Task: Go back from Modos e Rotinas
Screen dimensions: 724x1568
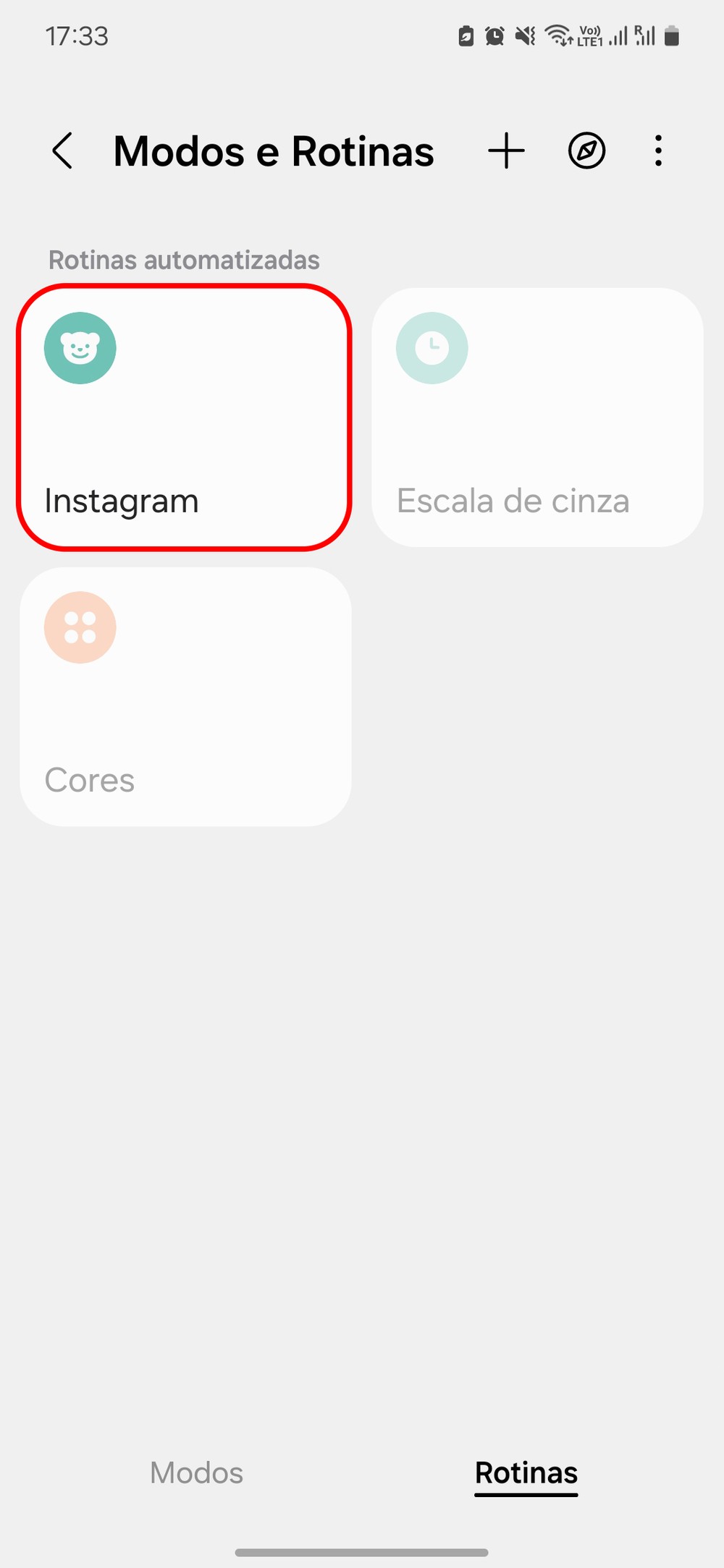Action: (x=63, y=151)
